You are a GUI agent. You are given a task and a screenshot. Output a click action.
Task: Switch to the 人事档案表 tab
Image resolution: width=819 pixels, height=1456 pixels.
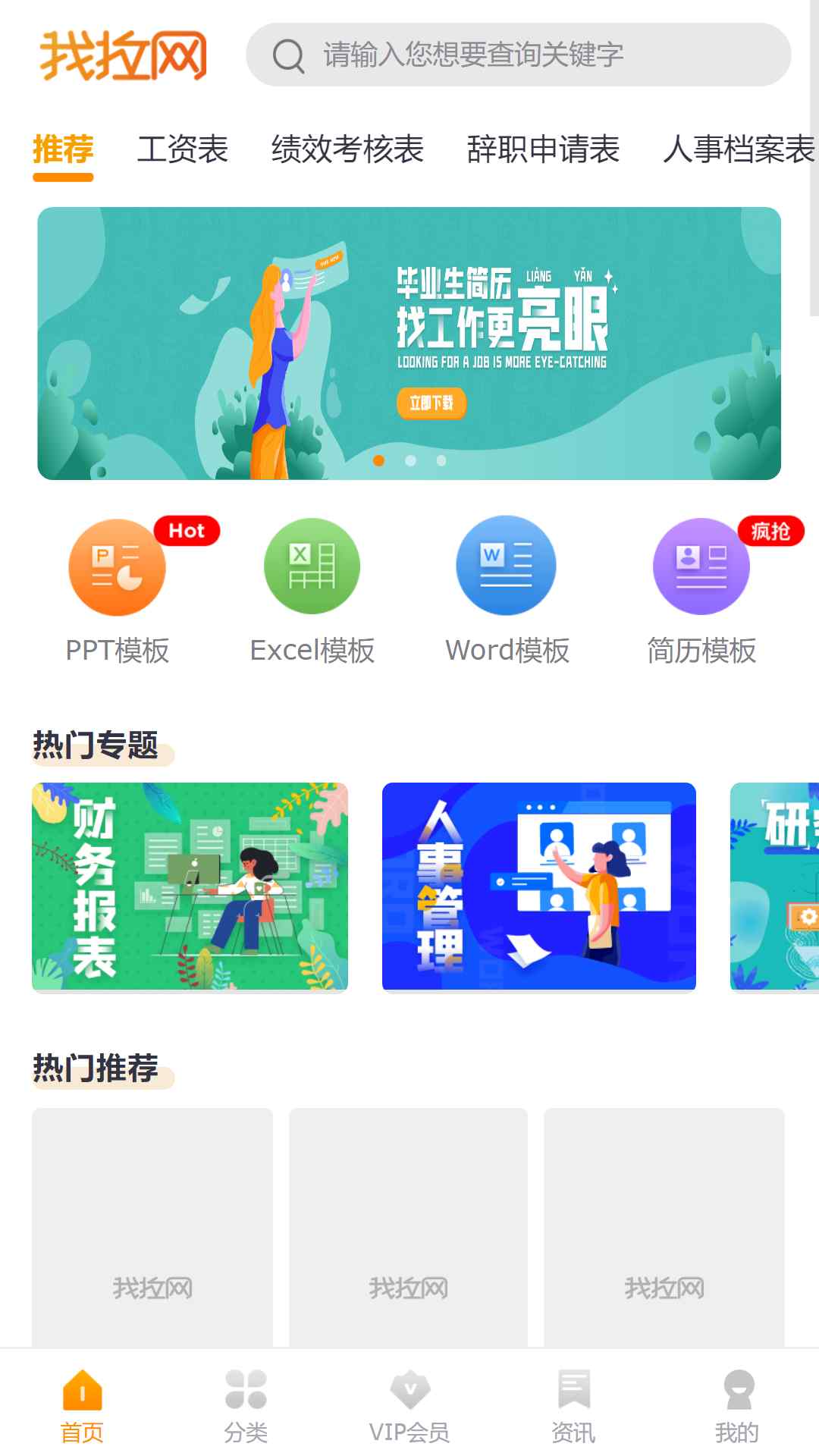click(x=739, y=149)
